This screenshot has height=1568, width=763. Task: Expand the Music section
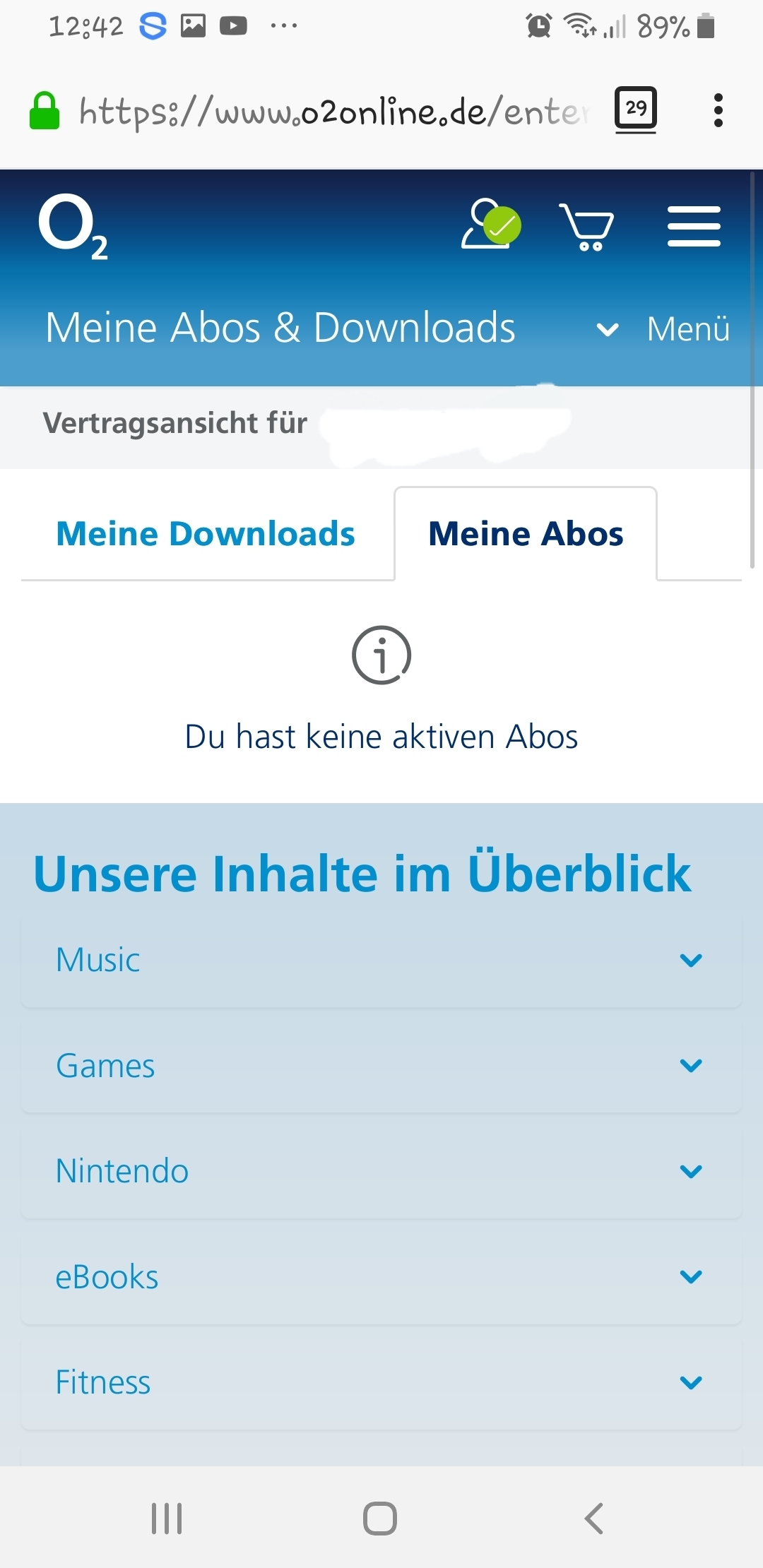[381, 961]
